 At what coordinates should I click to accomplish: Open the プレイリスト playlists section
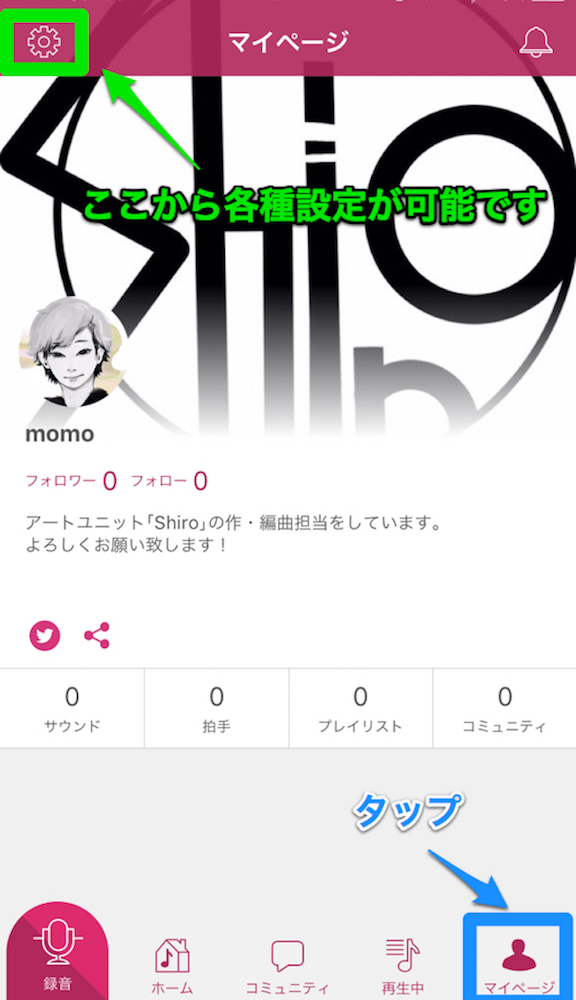[360, 709]
